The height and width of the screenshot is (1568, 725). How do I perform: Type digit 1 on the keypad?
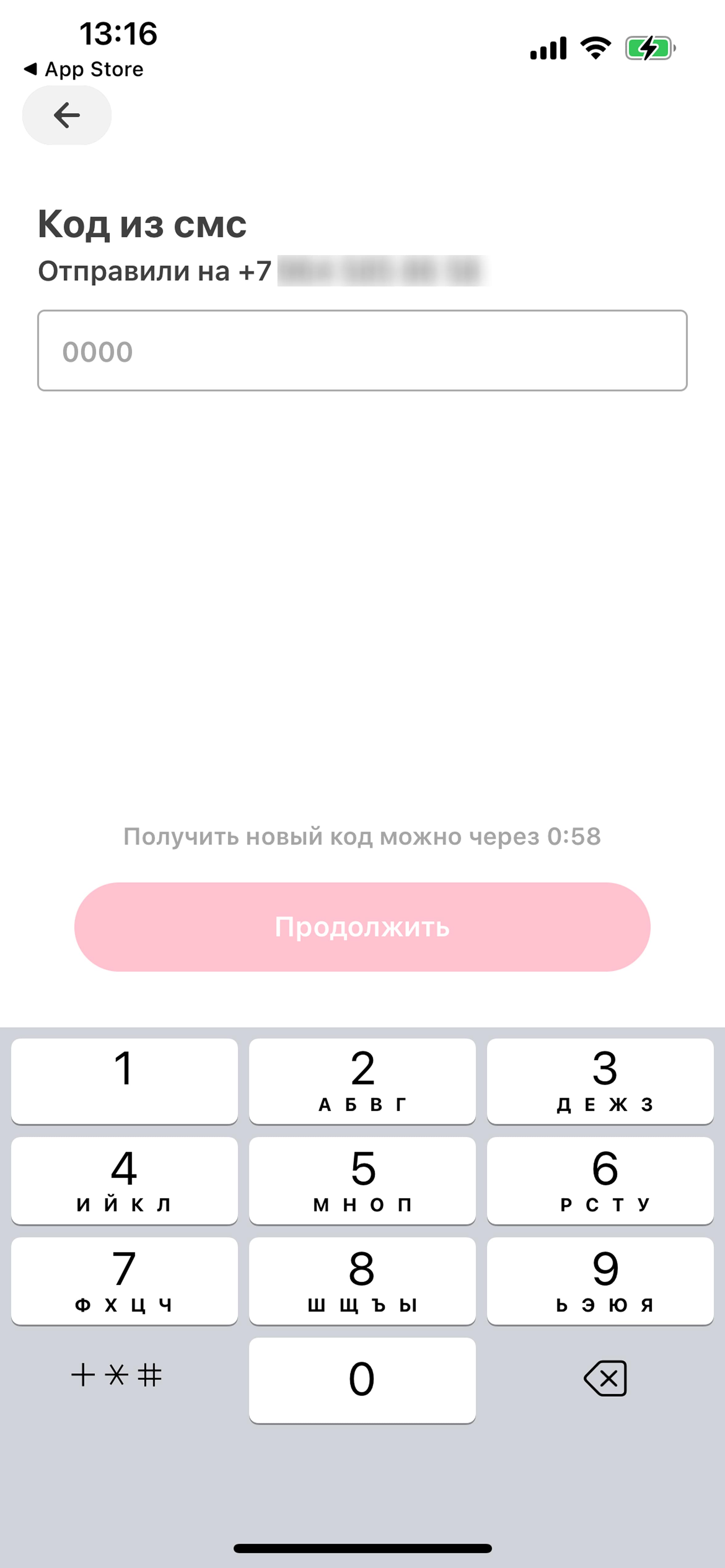pos(124,1080)
